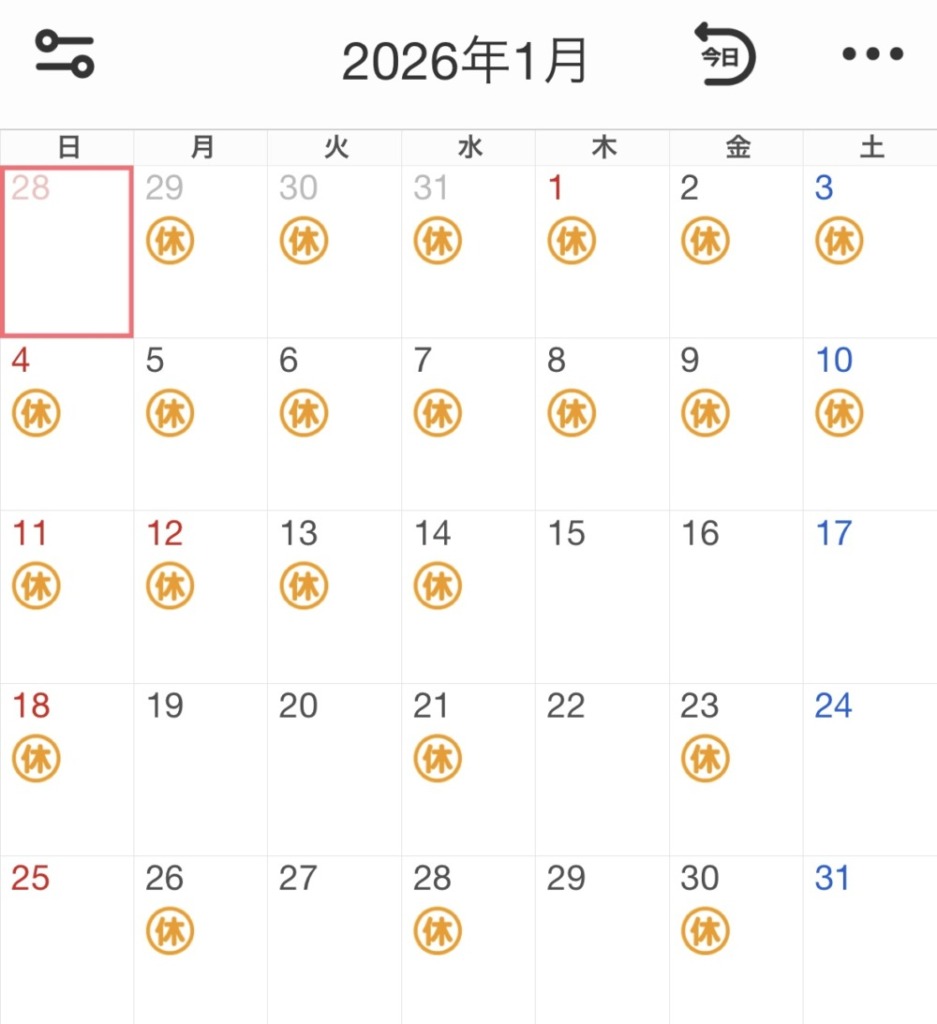Choose Saturday January 31
Screen dimensions: 937x1024
coord(870,940)
